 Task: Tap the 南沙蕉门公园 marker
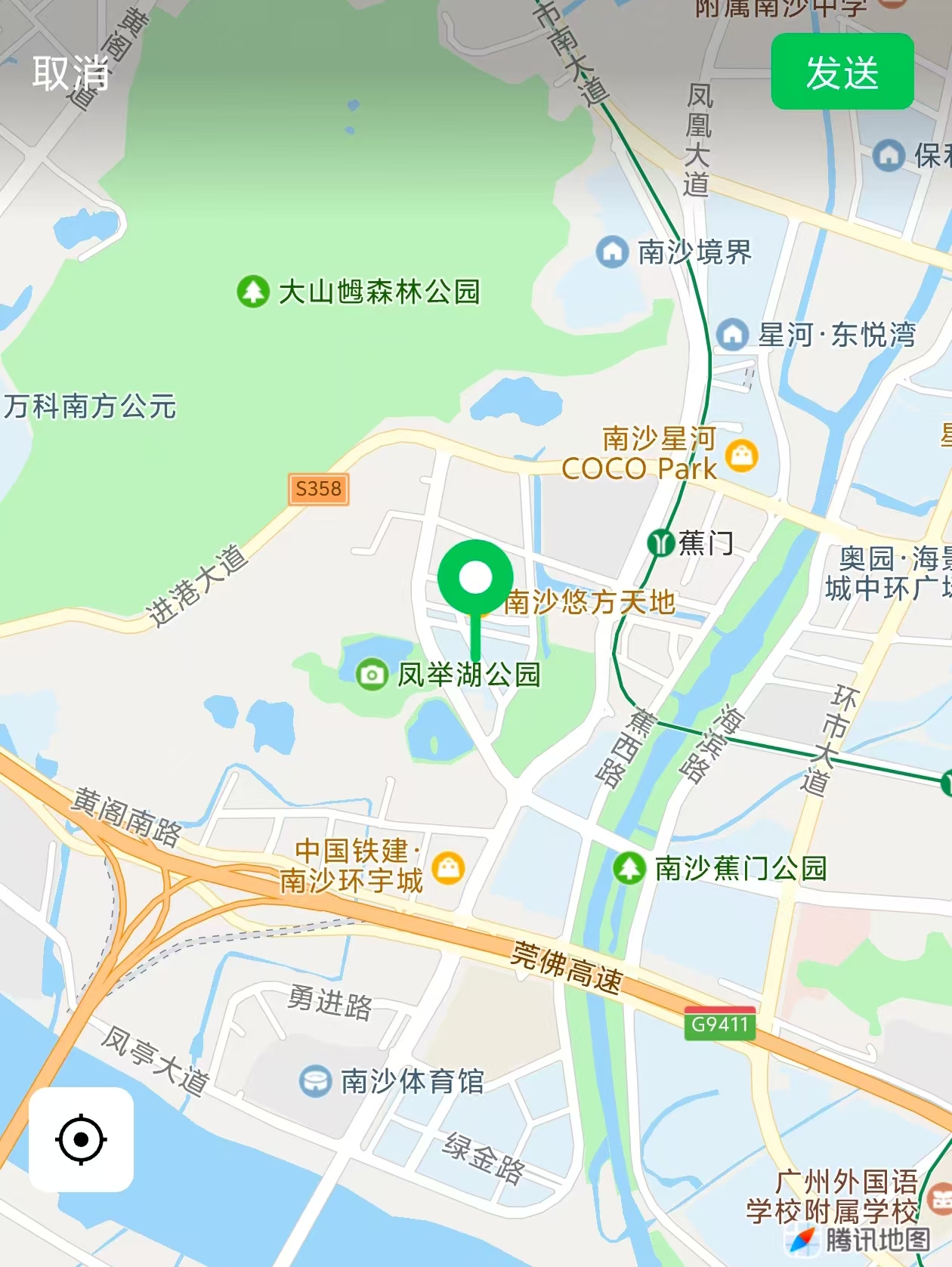[629, 868]
